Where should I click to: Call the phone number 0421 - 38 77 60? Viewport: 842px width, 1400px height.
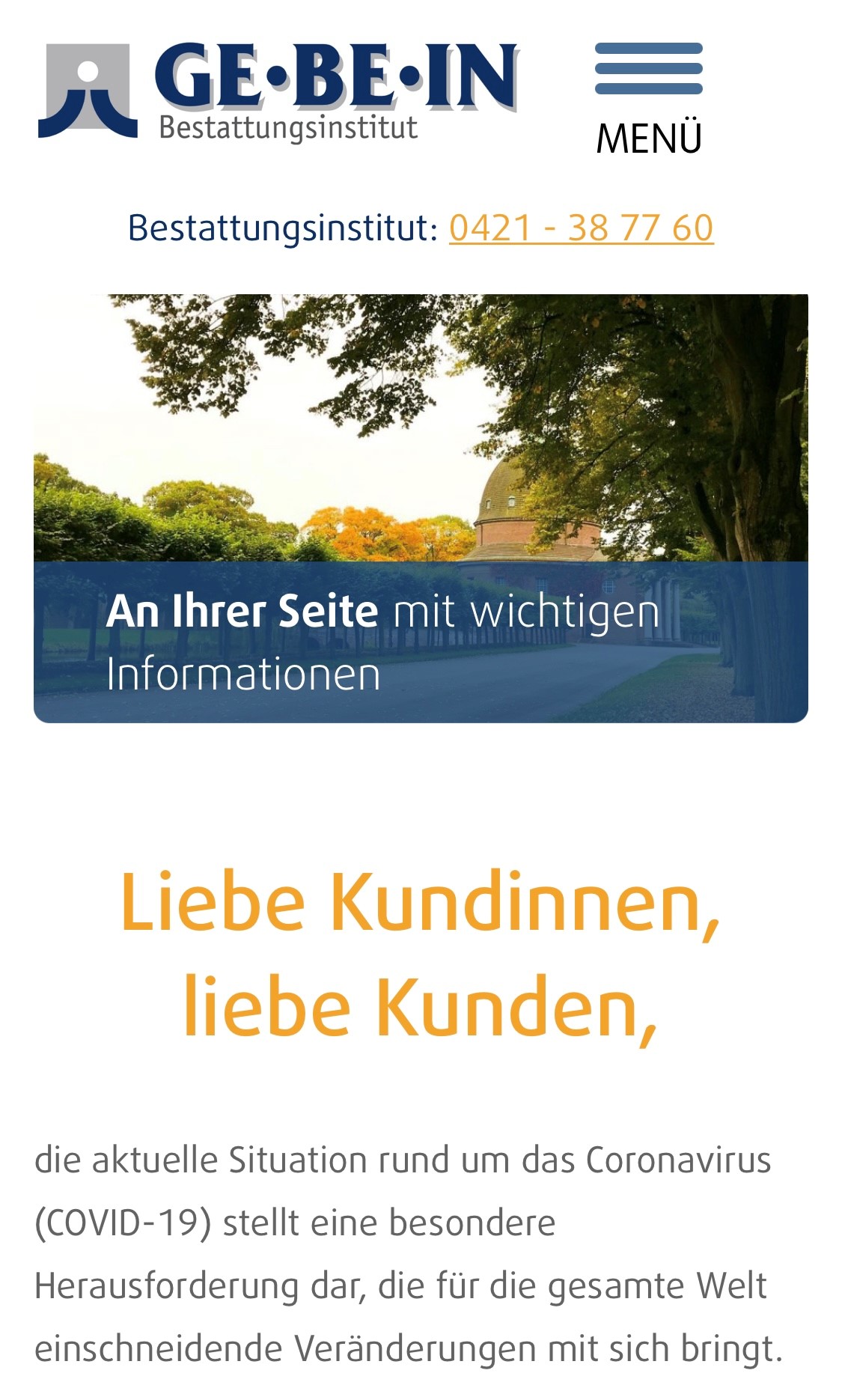point(581,228)
